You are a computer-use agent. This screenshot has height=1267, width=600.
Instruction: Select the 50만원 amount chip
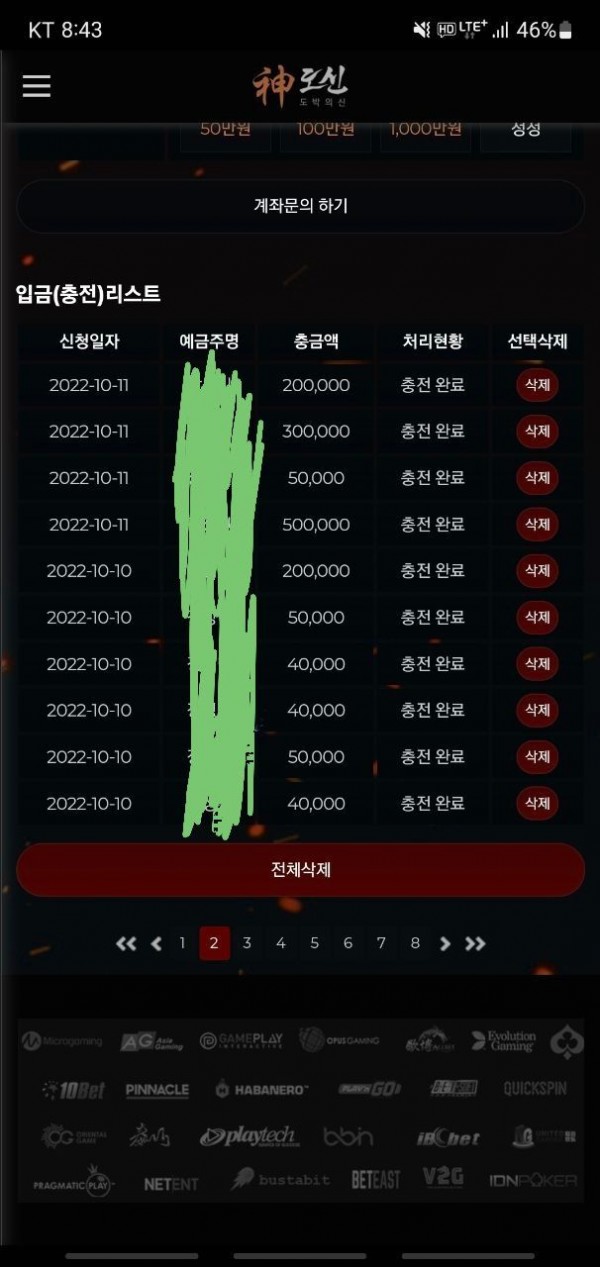pyautogui.click(x=224, y=130)
